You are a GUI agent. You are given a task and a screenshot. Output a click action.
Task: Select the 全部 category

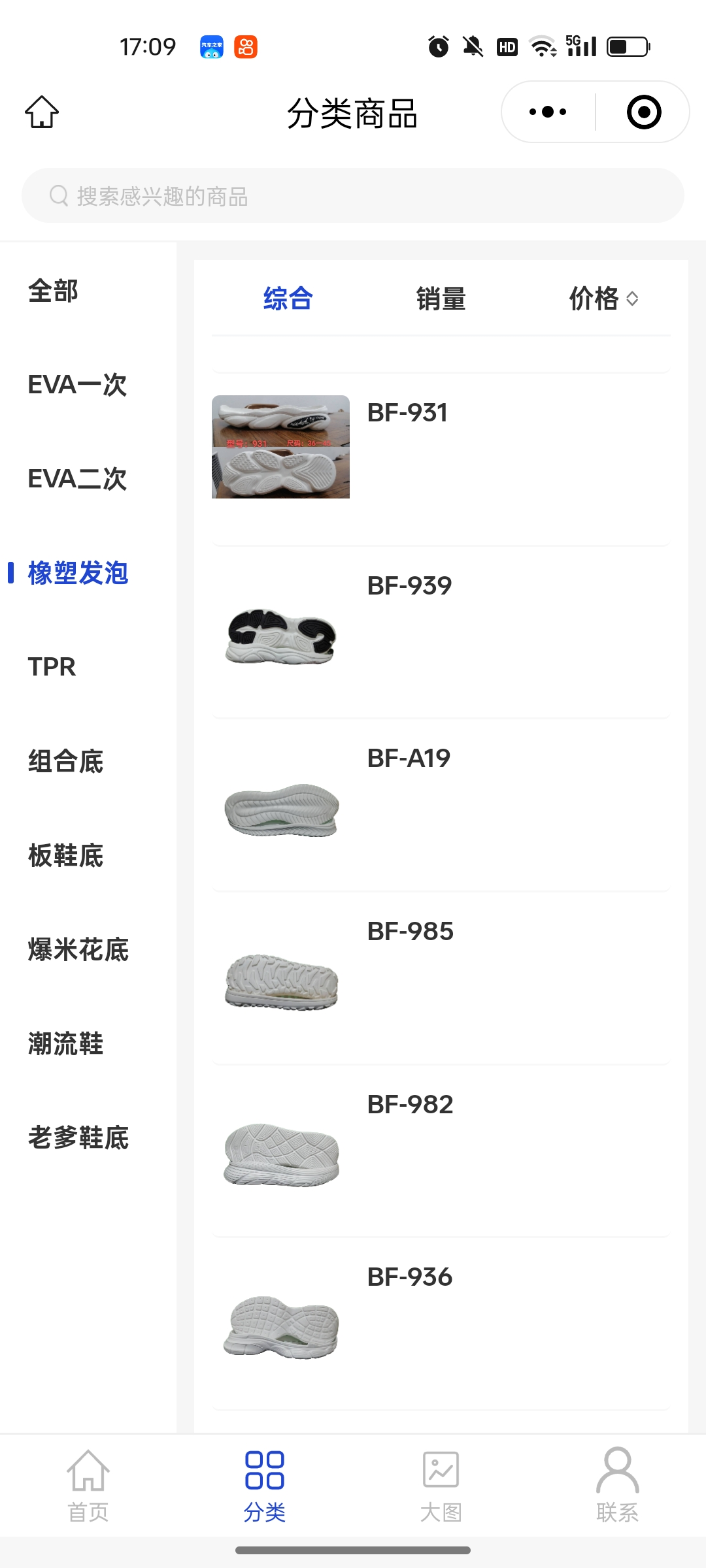54,291
